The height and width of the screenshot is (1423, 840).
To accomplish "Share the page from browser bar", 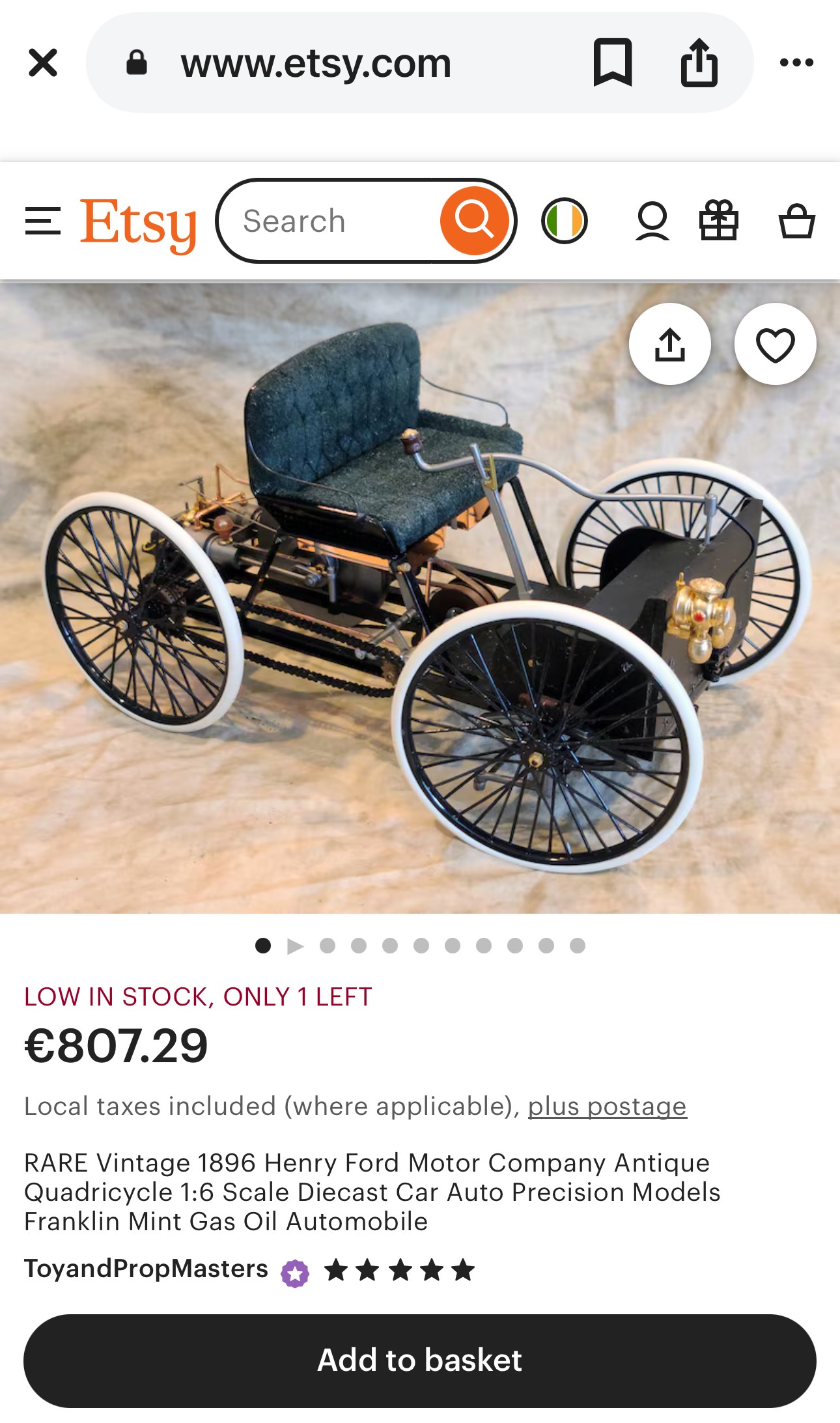I will 699,63.
